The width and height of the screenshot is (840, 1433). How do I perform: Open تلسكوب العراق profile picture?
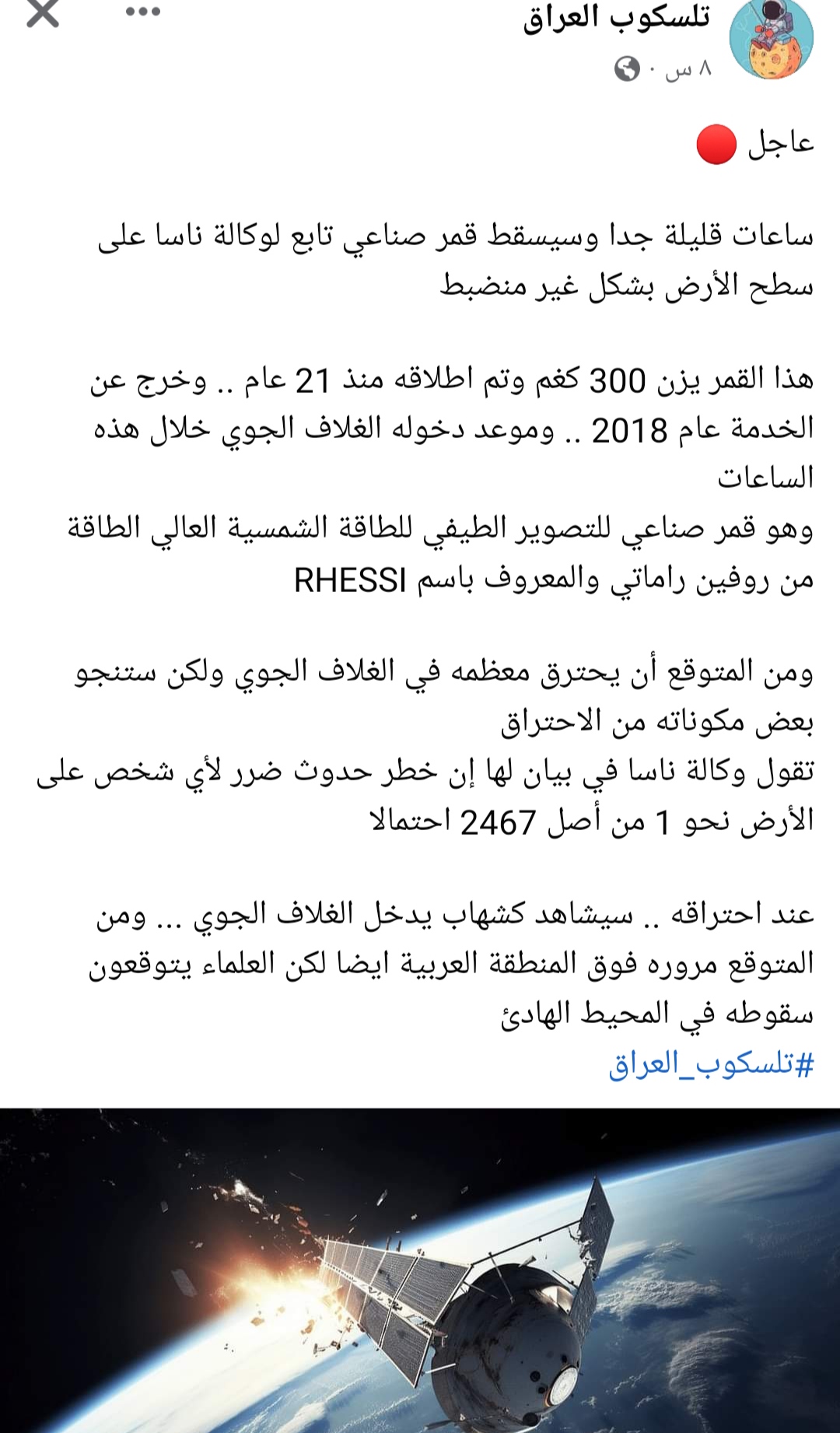coord(771,39)
